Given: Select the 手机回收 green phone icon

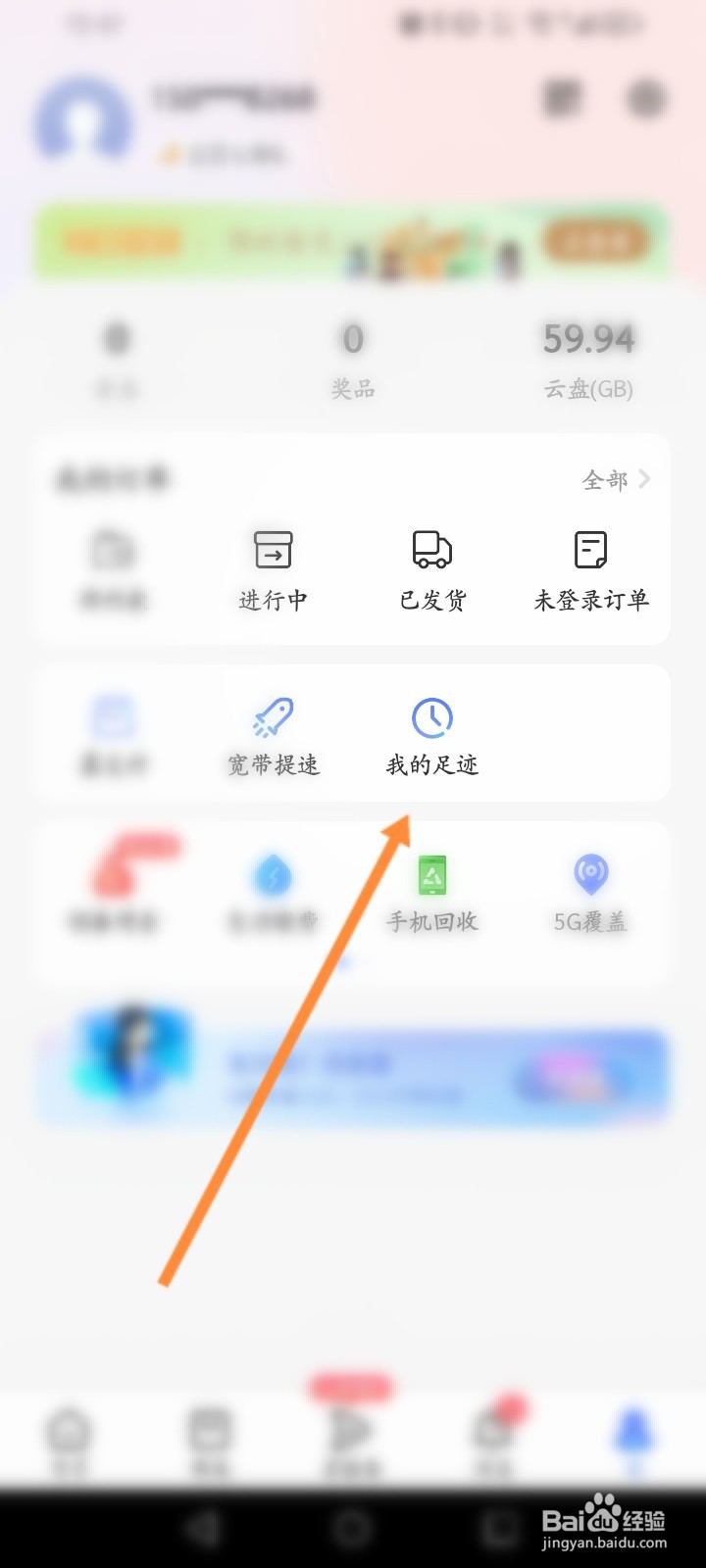Looking at the screenshot, I should click(x=431, y=877).
